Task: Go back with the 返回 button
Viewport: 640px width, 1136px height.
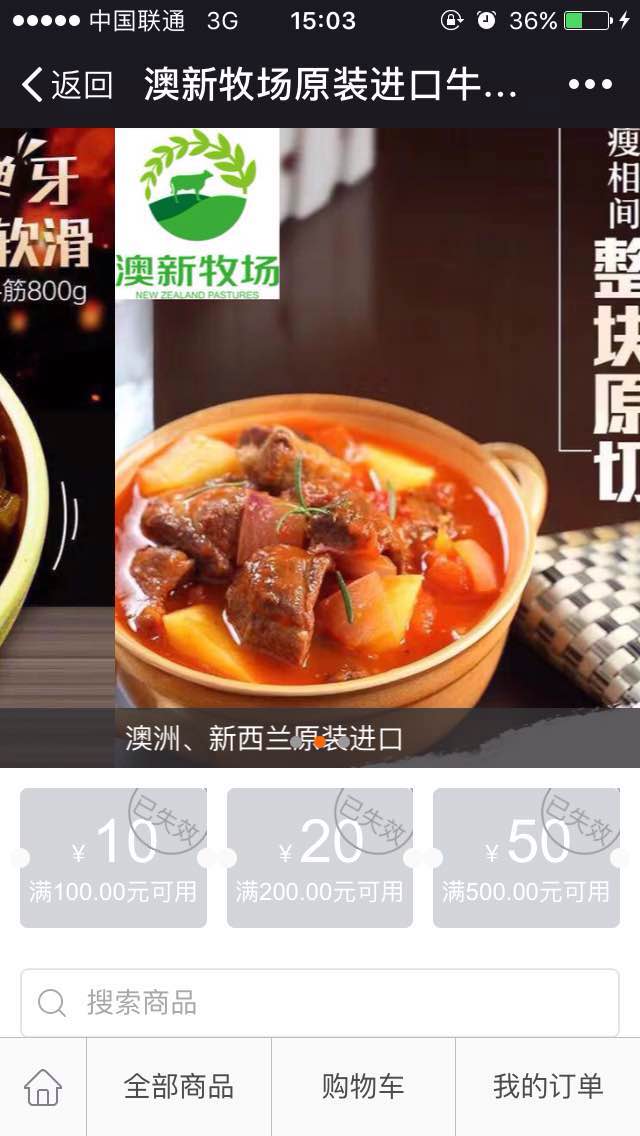Action: [x=66, y=85]
